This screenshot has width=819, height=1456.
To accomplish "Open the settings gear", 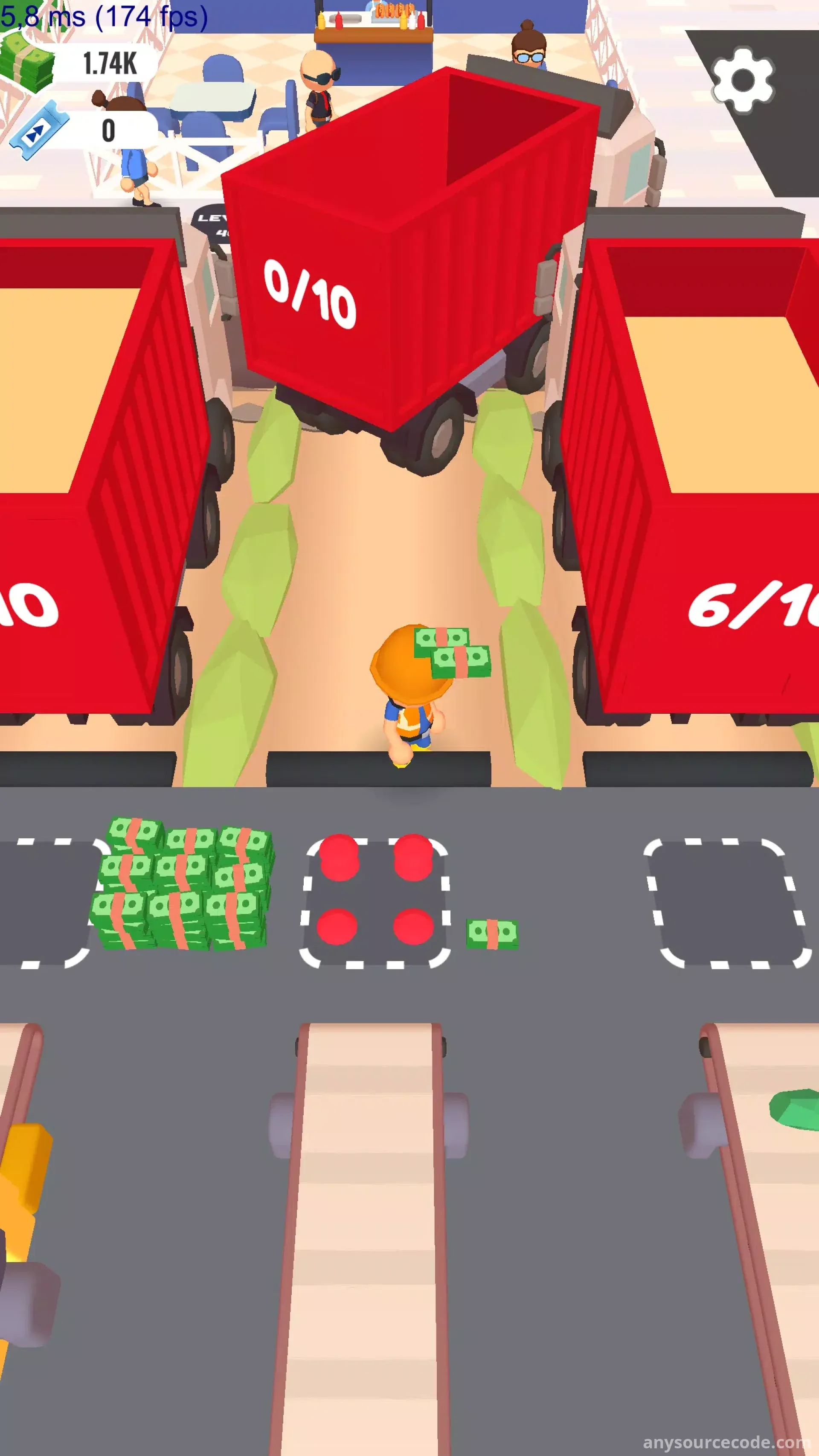I will pos(743,80).
